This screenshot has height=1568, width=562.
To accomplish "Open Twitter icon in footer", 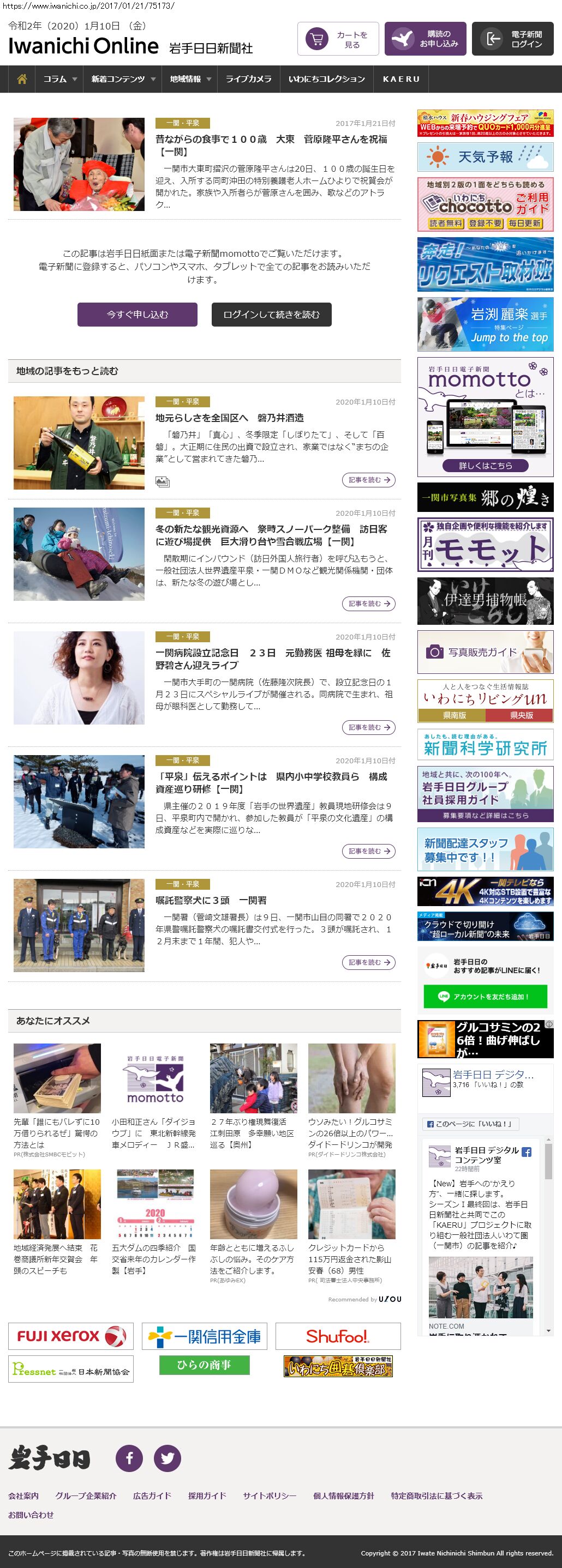I will pos(167,1458).
